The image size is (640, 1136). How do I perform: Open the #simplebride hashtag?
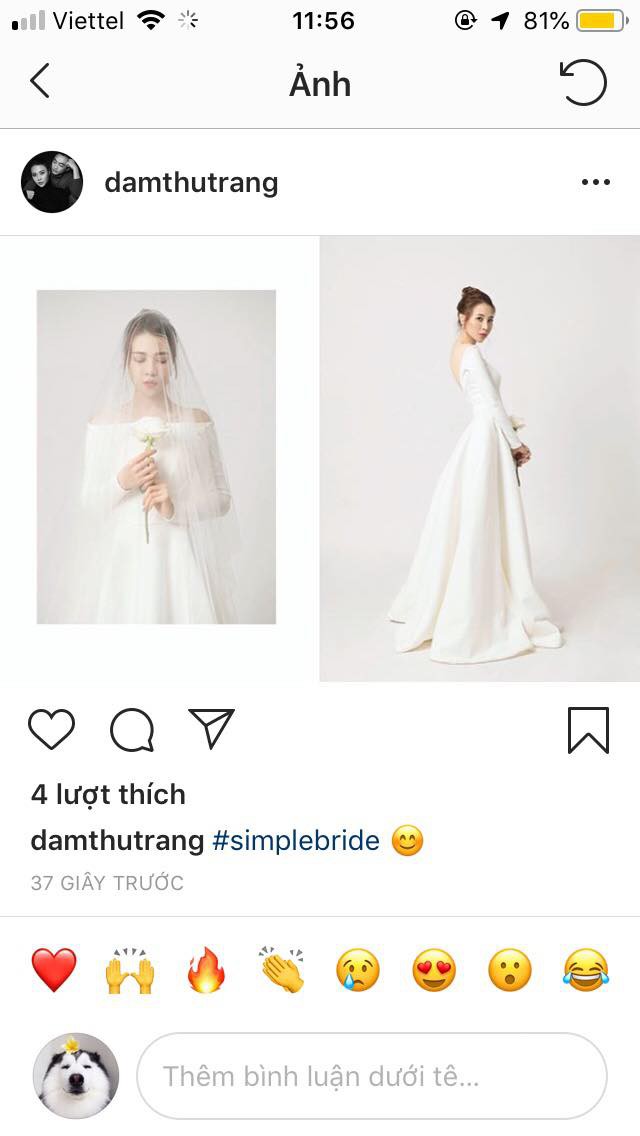click(296, 841)
